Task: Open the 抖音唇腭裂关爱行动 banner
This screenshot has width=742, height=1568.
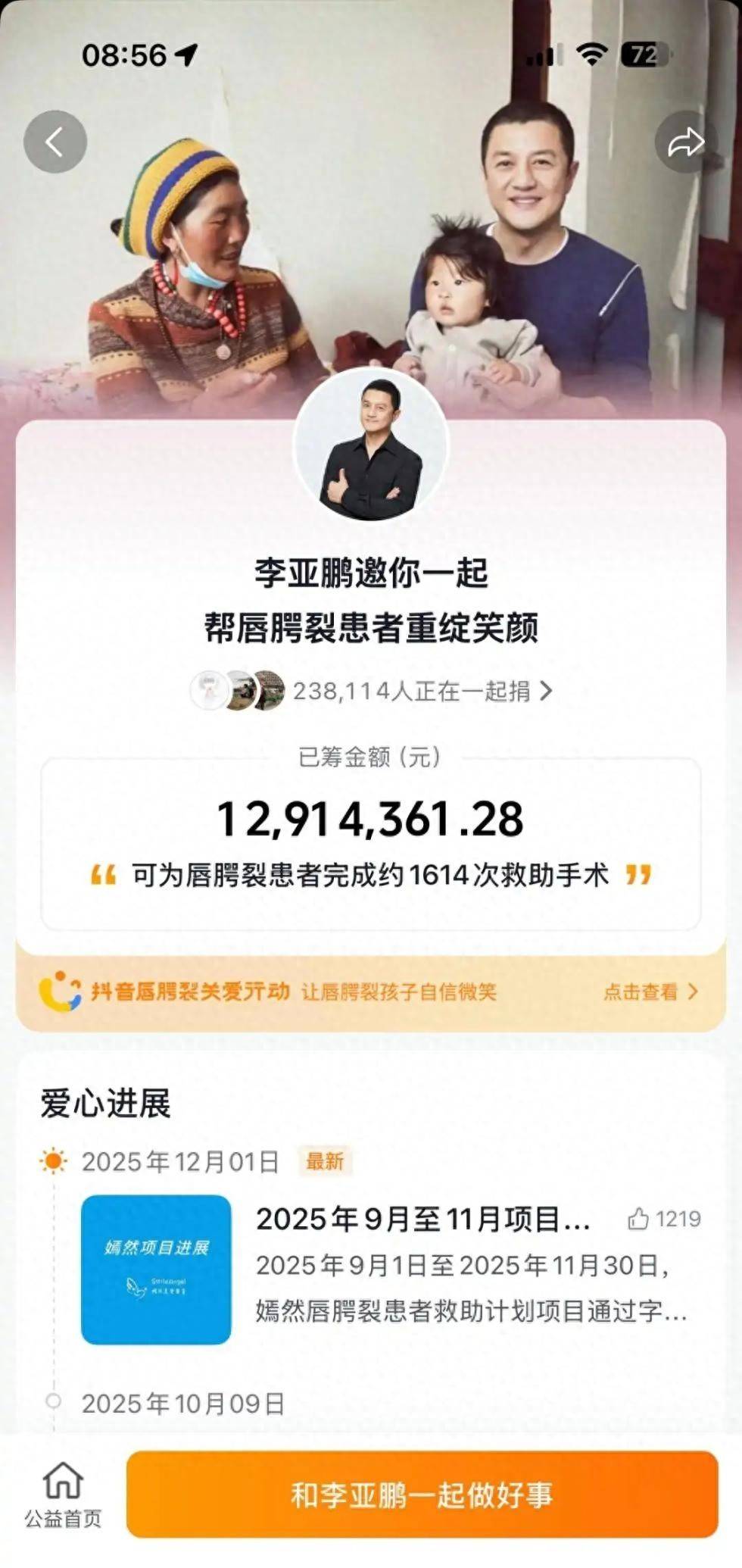Action: [370, 992]
